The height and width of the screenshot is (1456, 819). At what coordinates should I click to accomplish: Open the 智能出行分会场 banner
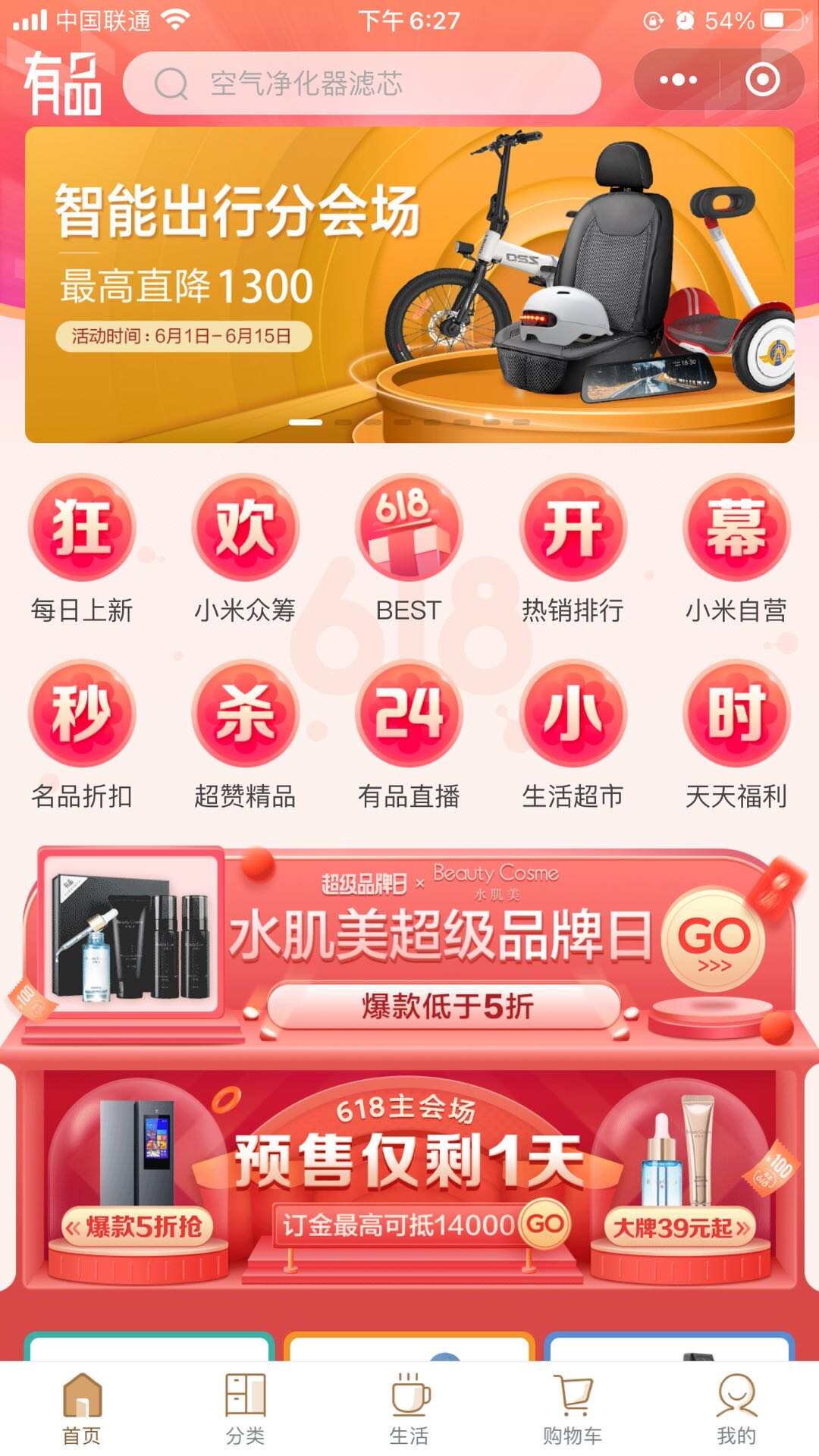click(x=409, y=284)
